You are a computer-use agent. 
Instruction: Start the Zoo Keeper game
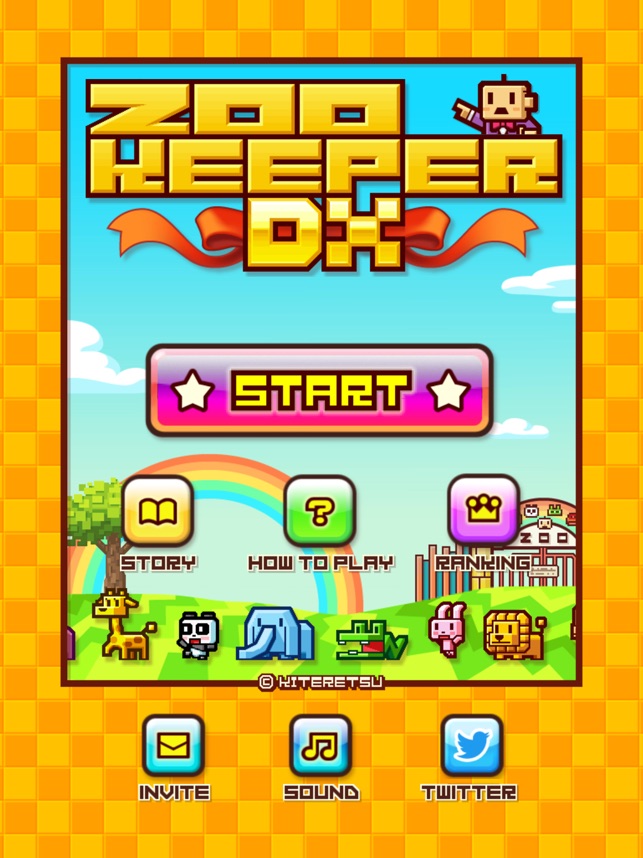pos(320,391)
